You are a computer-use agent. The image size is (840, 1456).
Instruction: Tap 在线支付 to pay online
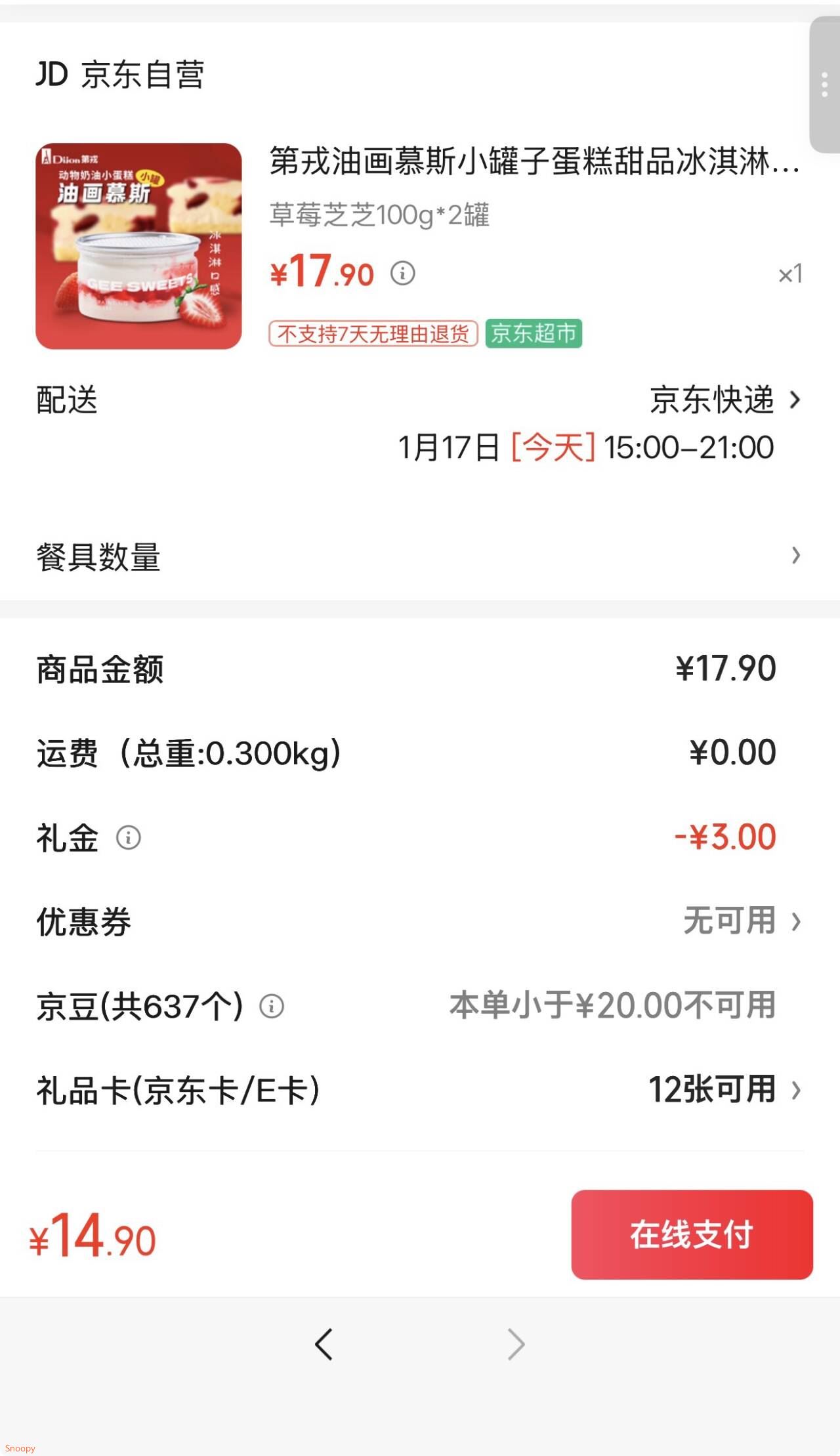click(x=692, y=1234)
